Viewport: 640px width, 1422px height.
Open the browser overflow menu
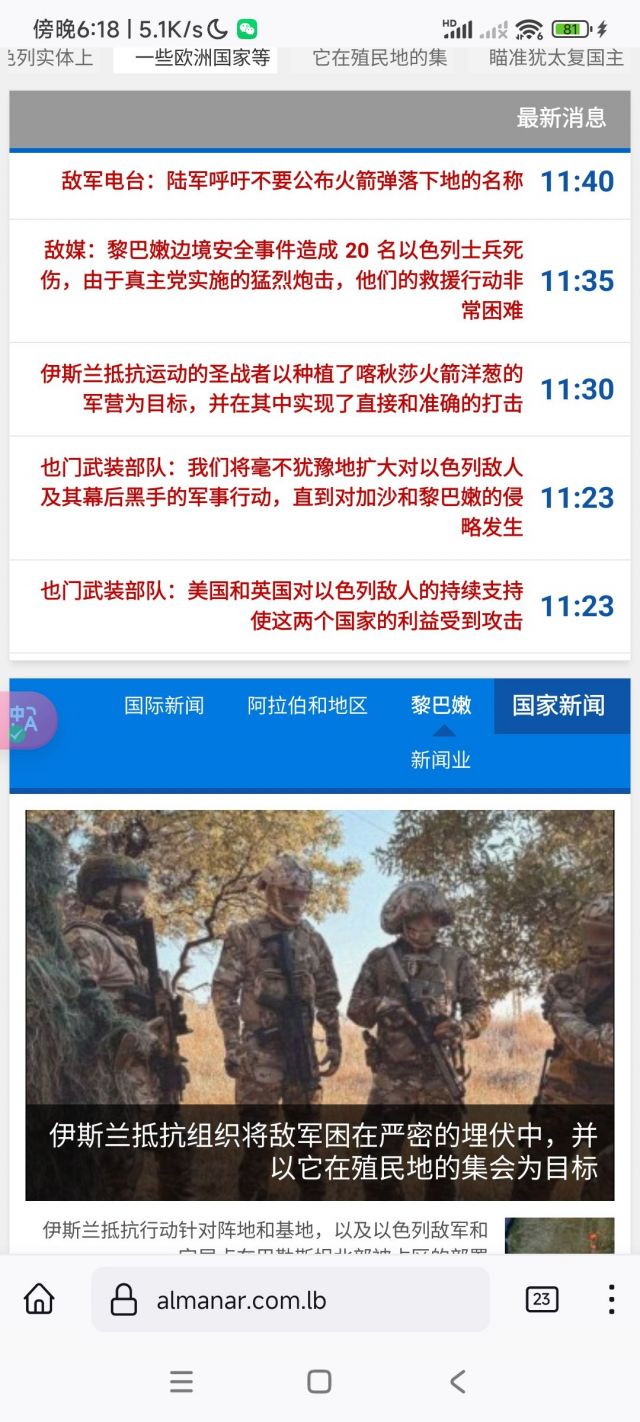click(x=611, y=1299)
